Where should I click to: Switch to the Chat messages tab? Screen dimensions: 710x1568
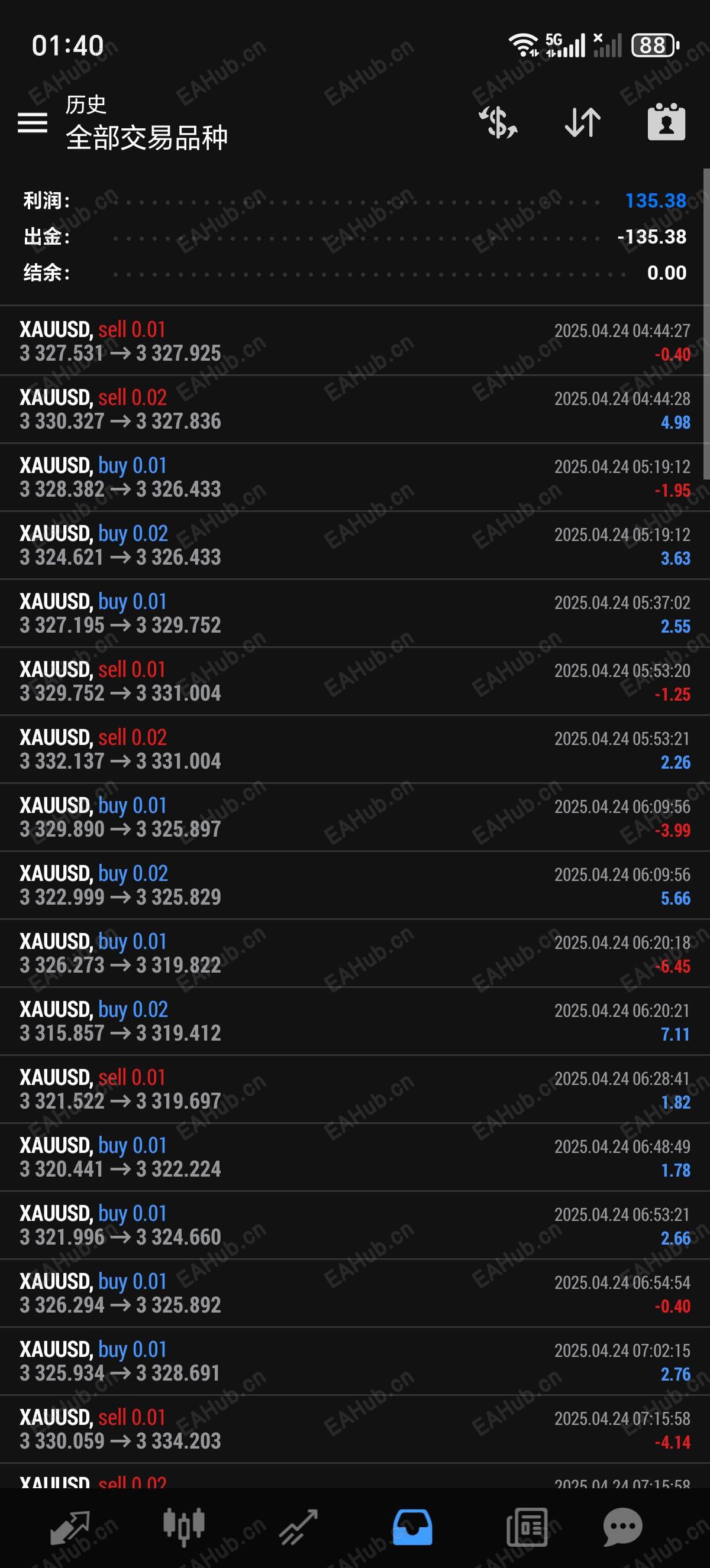point(623,1527)
